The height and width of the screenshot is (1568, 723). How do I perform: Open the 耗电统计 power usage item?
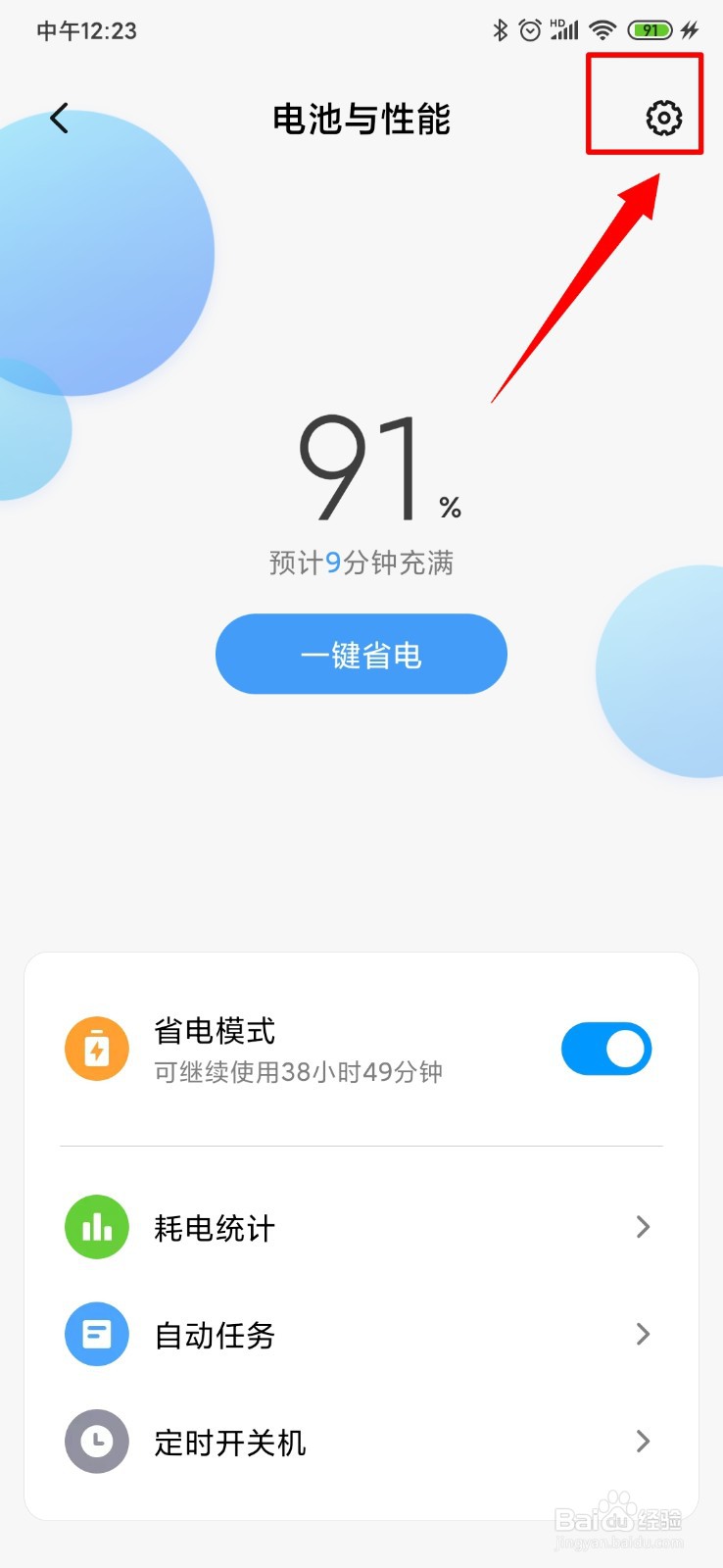214,1227
